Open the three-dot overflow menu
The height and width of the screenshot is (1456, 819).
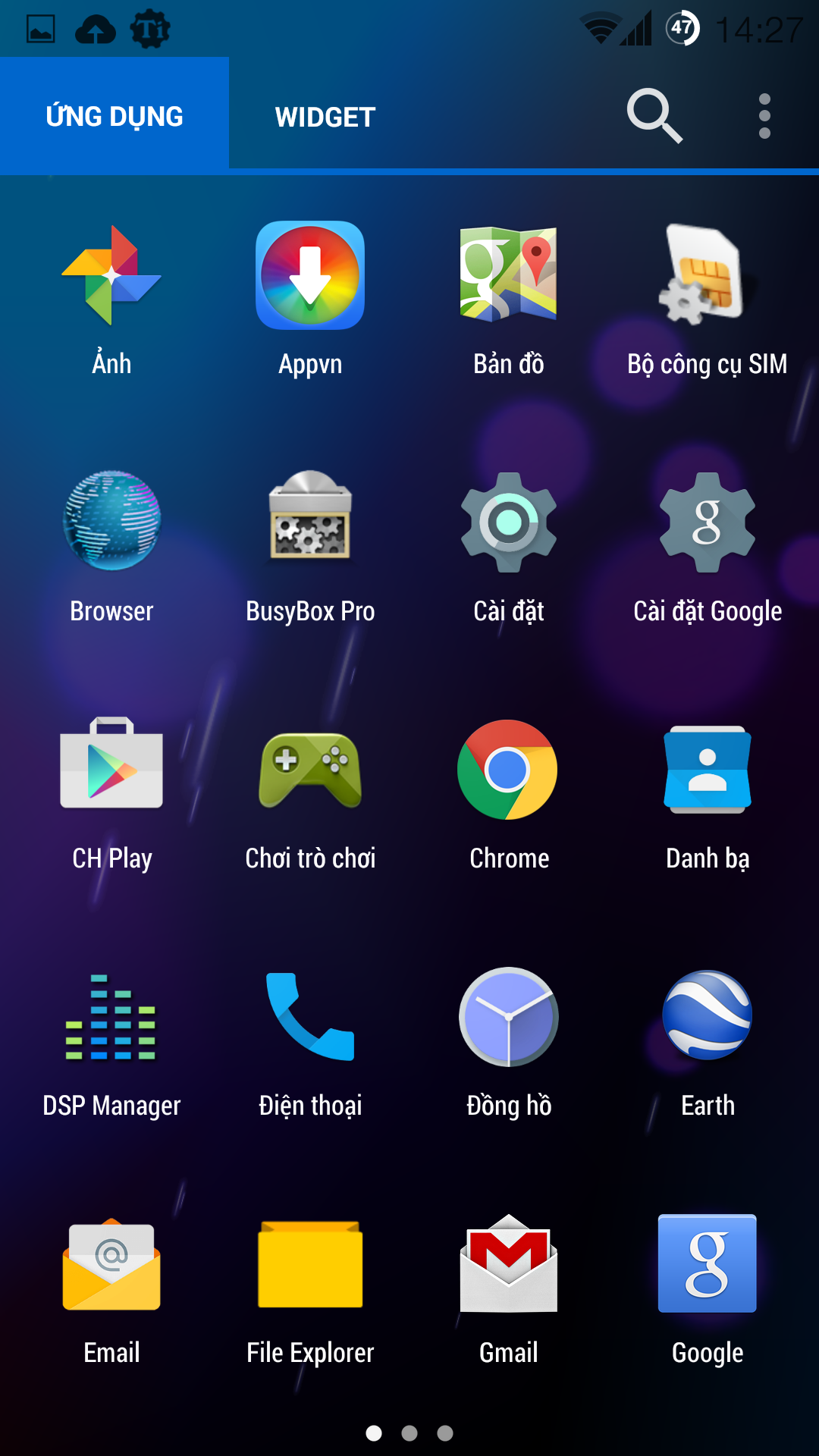pyautogui.click(x=764, y=116)
